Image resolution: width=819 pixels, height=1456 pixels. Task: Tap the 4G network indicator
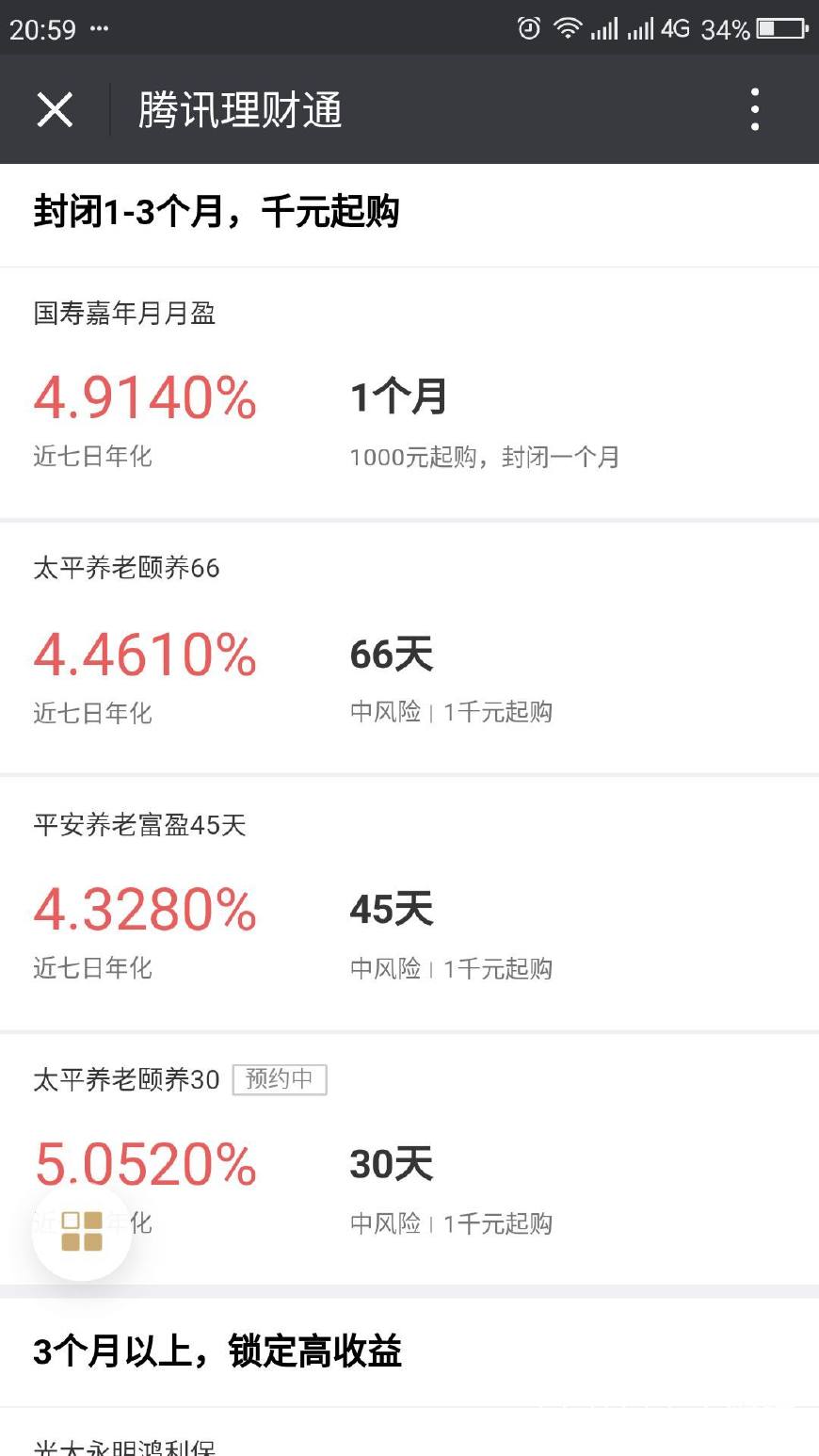[x=676, y=28]
